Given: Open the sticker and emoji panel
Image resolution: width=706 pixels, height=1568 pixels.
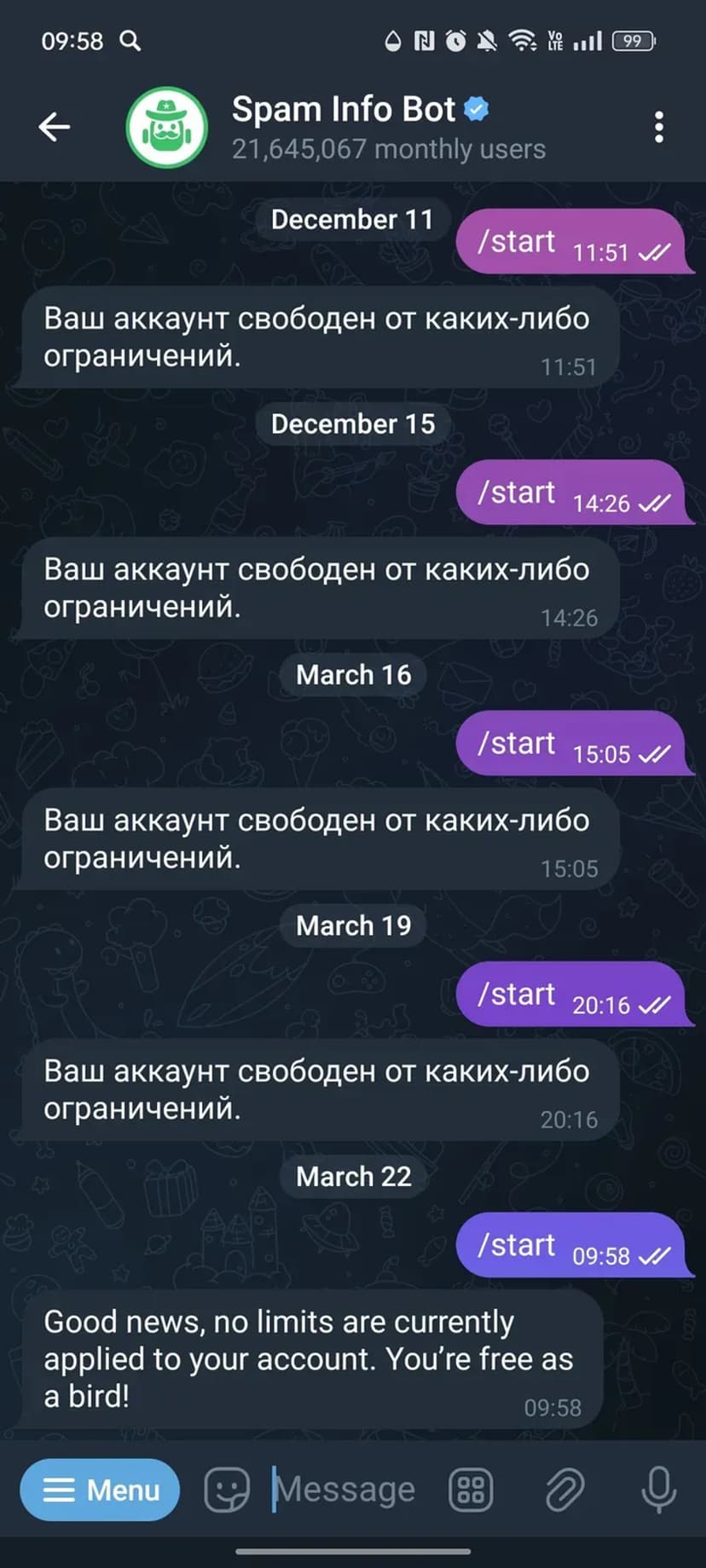Looking at the screenshot, I should click(227, 1490).
